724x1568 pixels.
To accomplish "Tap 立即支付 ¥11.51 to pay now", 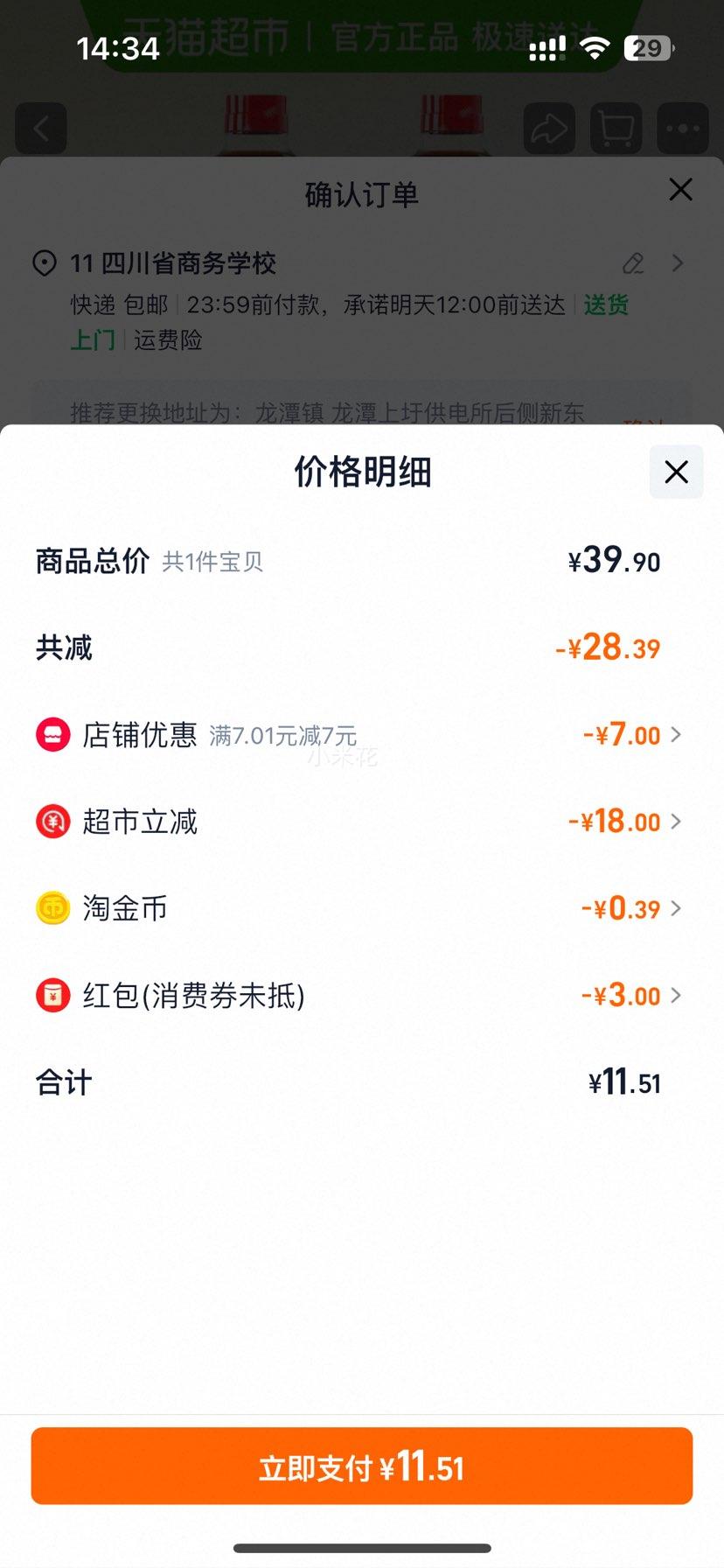I will (x=362, y=1466).
